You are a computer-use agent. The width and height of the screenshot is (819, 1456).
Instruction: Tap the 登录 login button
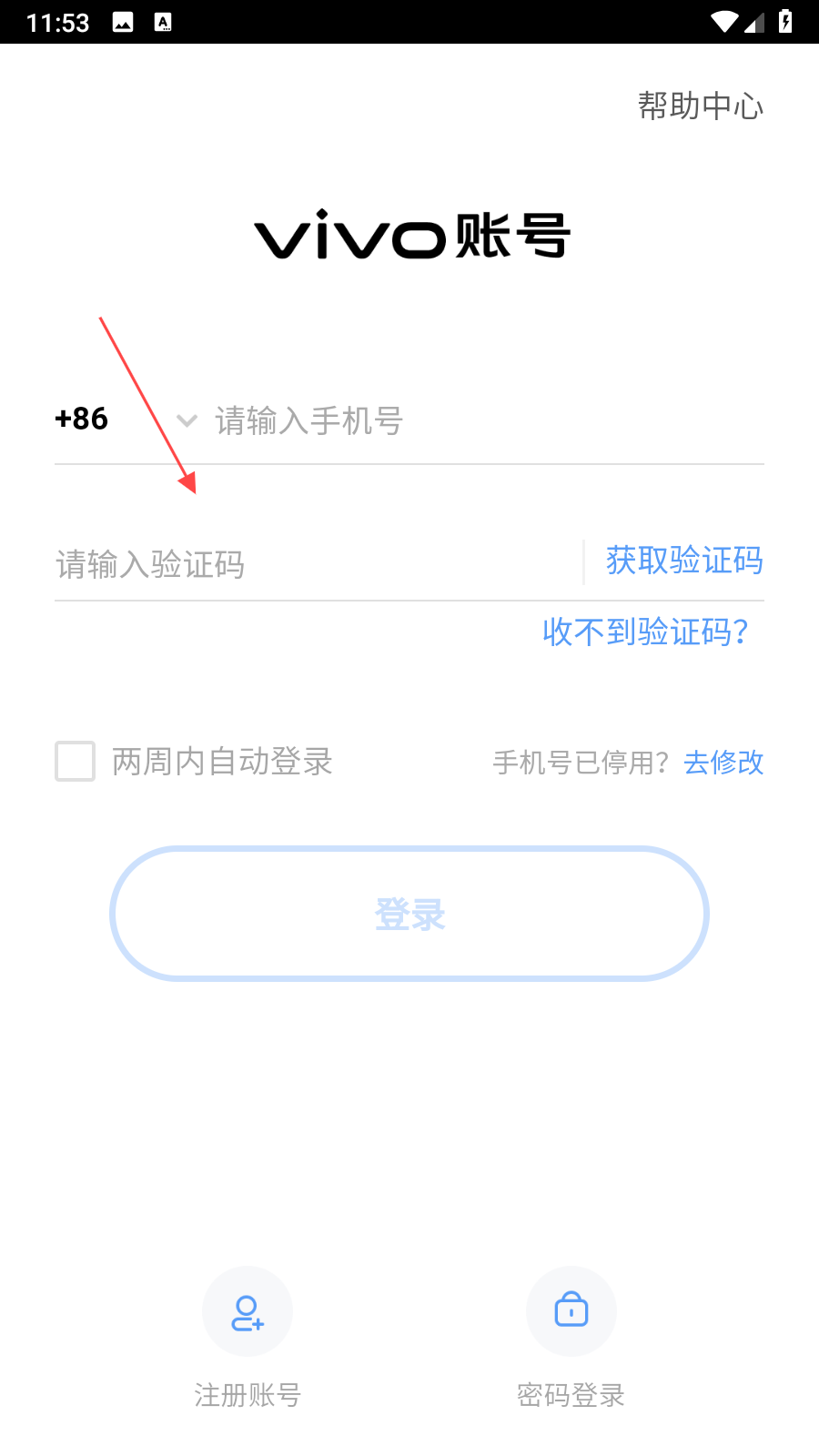(x=409, y=914)
